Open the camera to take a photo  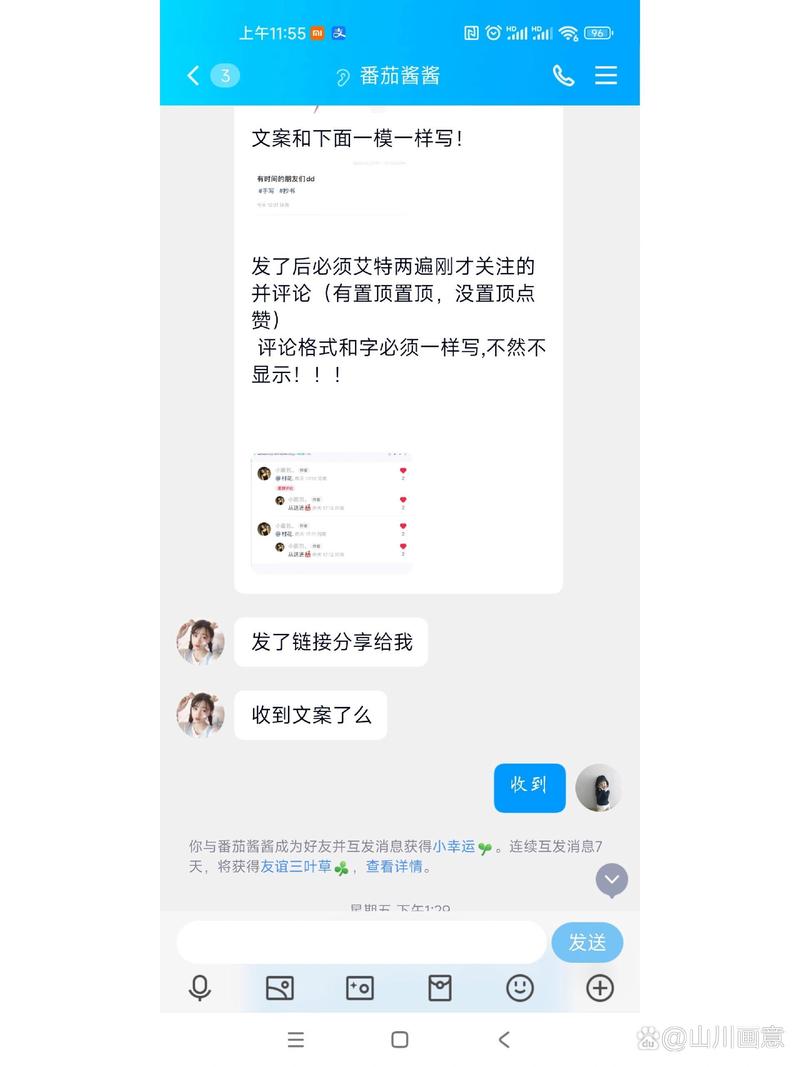click(x=360, y=989)
